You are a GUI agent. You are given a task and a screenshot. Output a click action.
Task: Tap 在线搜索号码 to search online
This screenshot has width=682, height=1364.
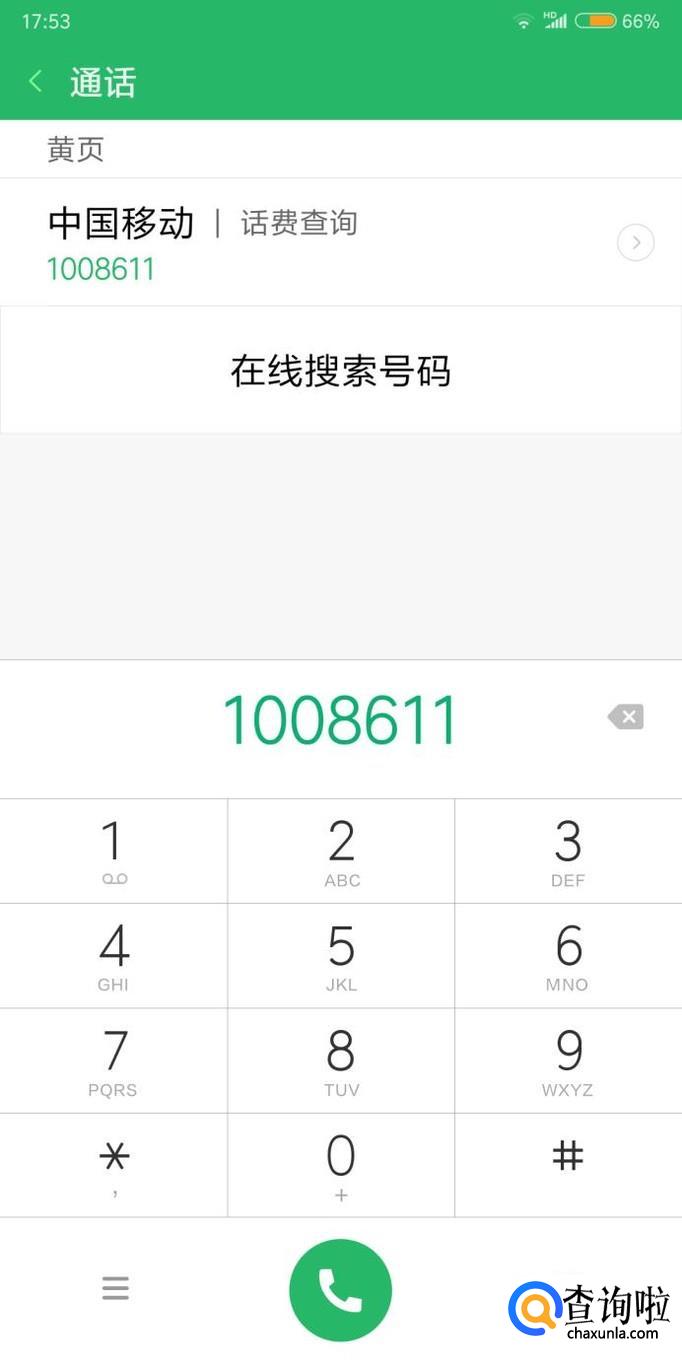(x=340, y=371)
